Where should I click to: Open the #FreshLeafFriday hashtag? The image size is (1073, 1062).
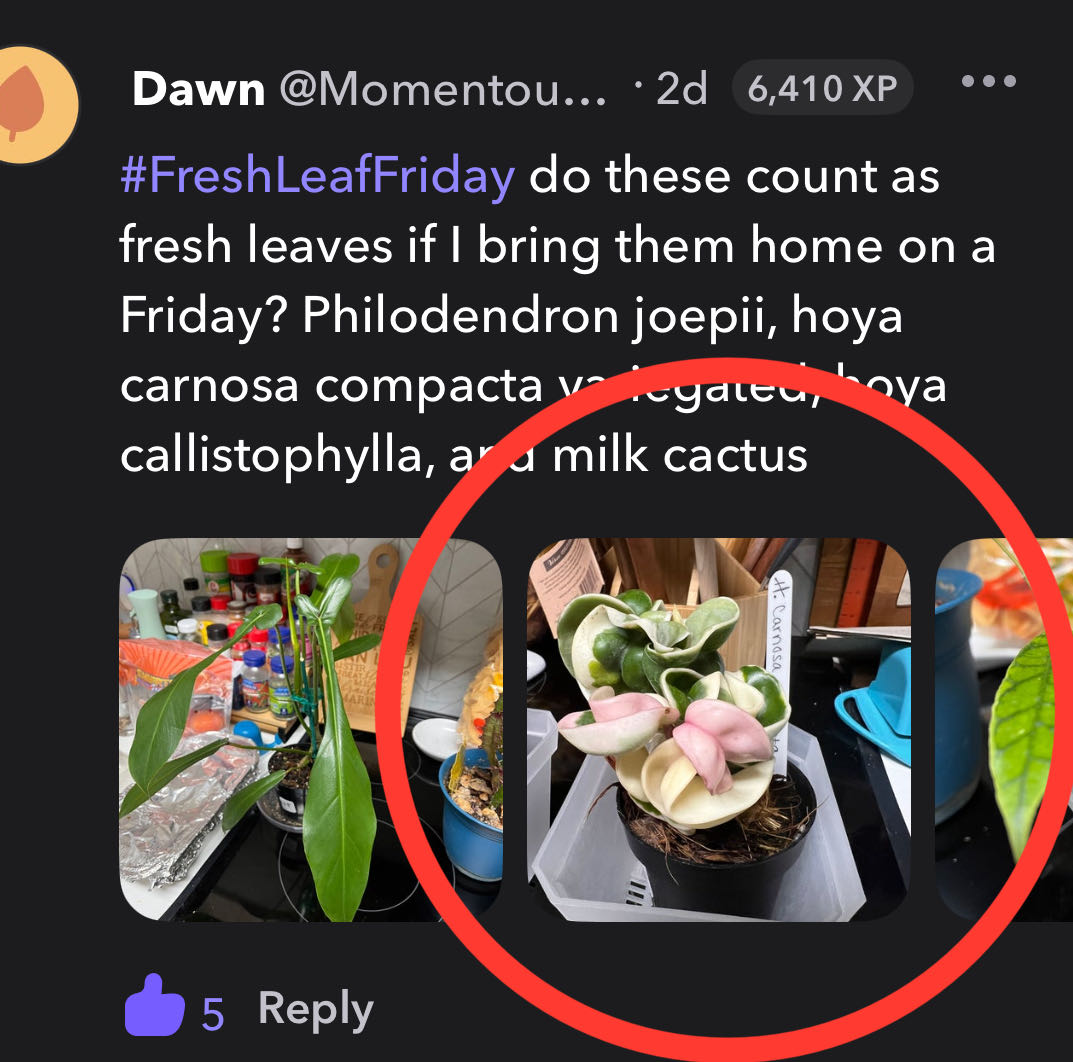[x=317, y=177]
